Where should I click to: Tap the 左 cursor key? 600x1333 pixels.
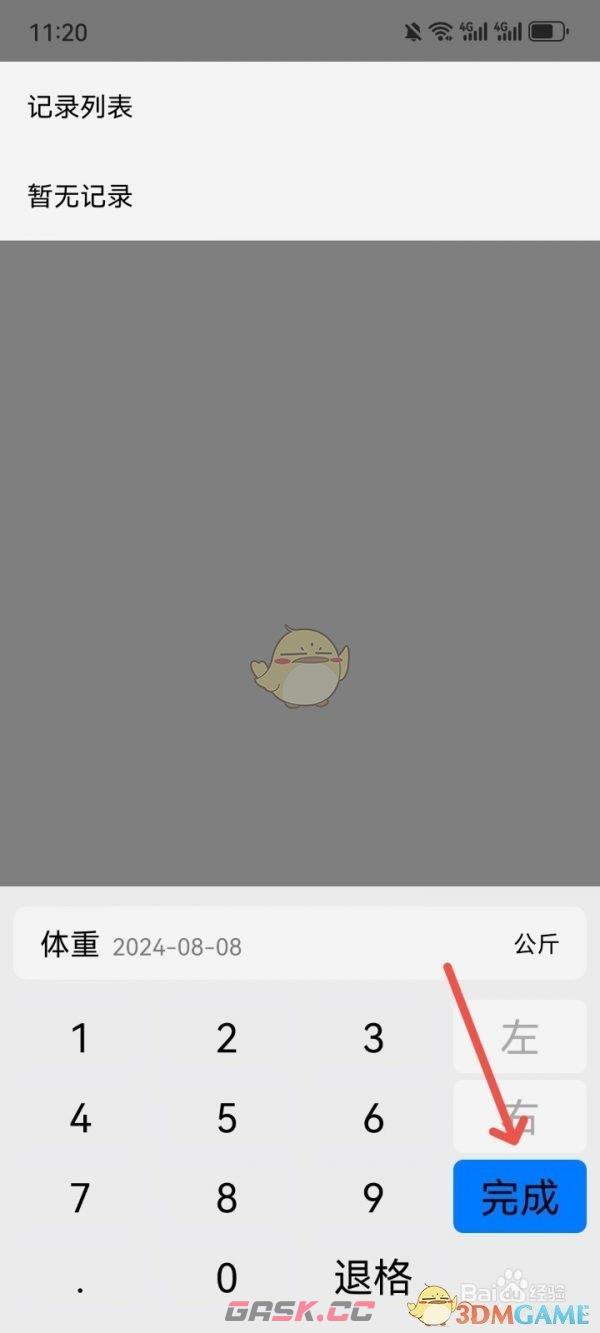point(519,1038)
